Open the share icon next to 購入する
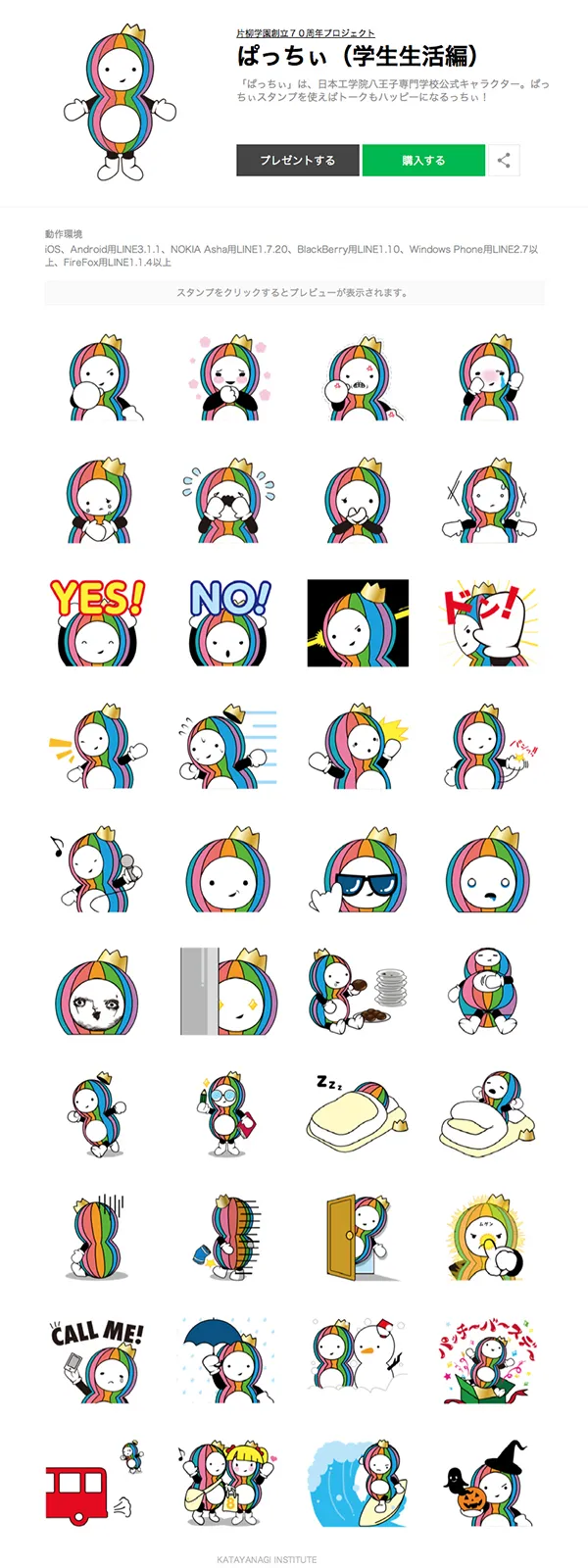This screenshot has width=588, height=1568. [x=504, y=160]
